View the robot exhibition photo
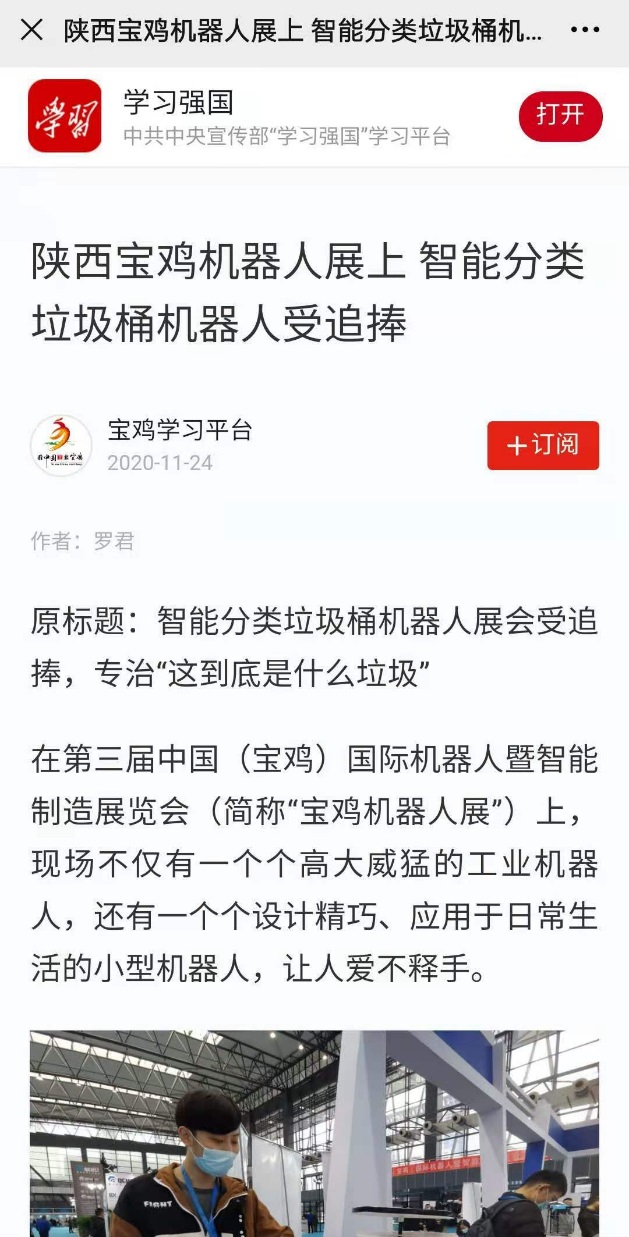Screen dimensions: 629x1237 pyautogui.click(x=314, y=1134)
